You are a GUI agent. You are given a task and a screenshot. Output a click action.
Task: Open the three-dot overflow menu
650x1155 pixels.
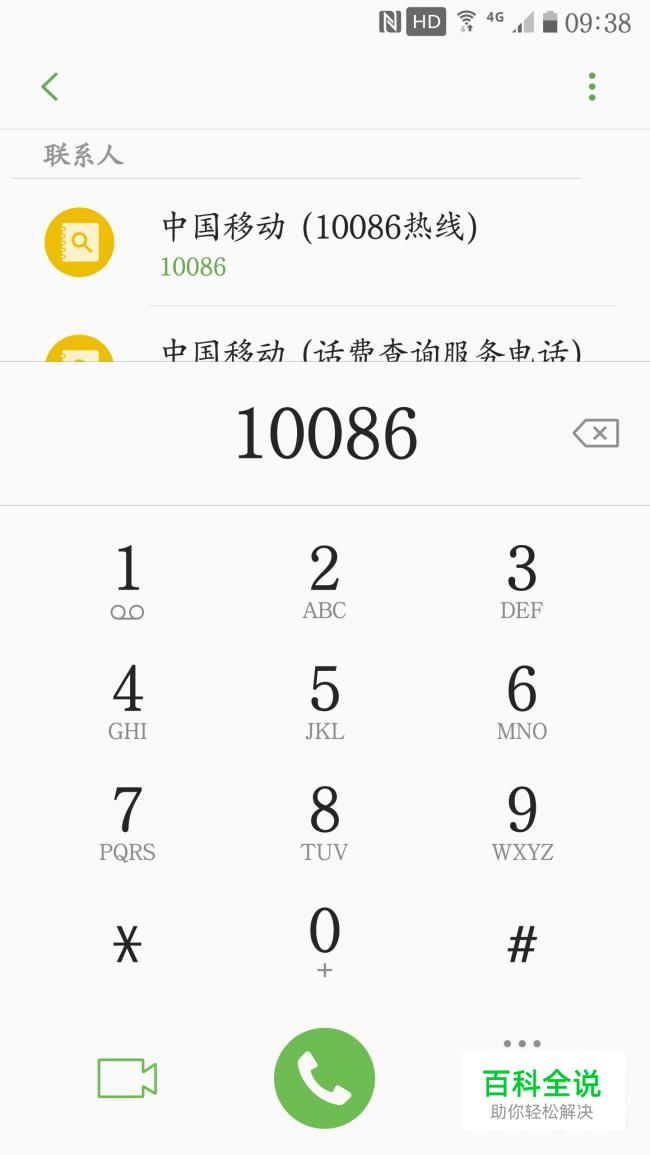[x=592, y=87]
